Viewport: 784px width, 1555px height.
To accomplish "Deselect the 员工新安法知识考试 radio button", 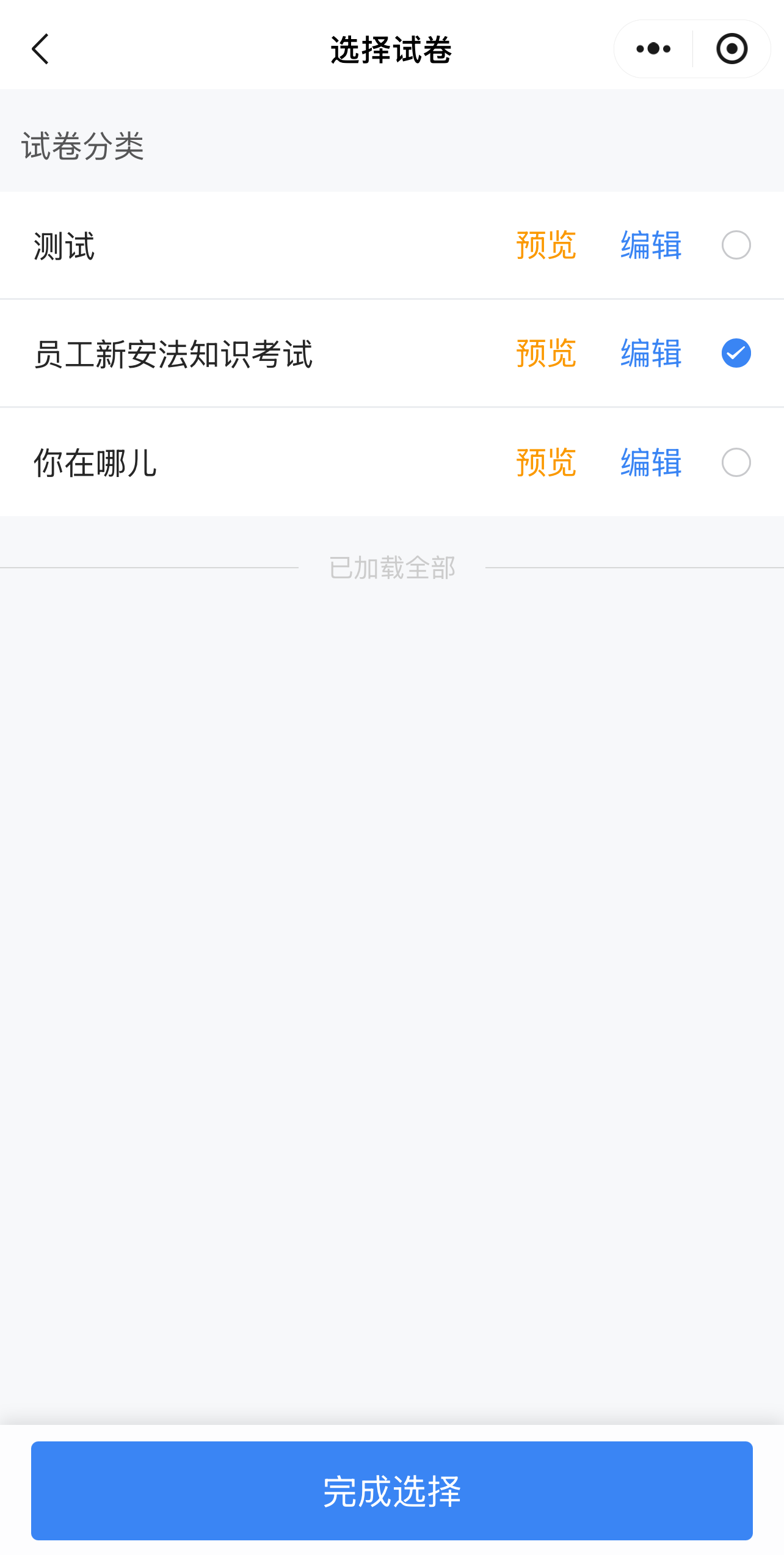I will pyautogui.click(x=736, y=353).
